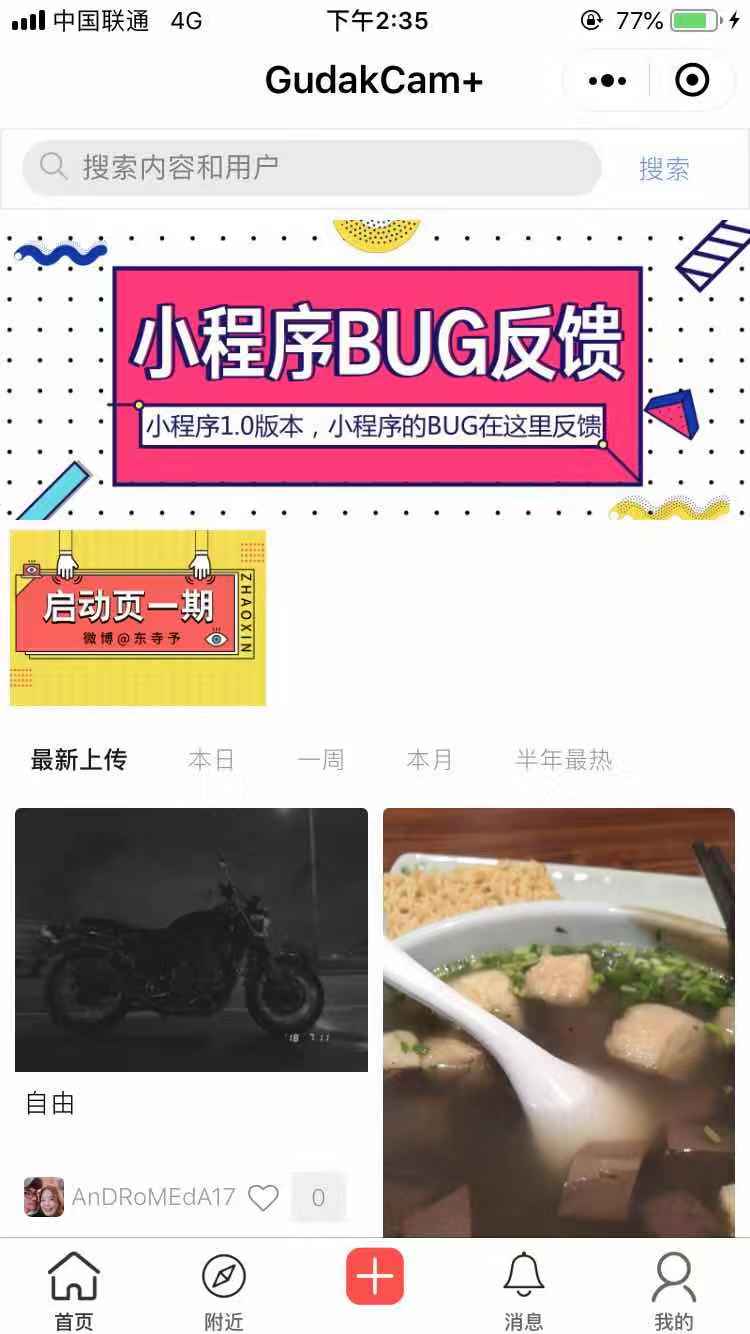Open the motorcycle photo post 自由

(x=191, y=939)
